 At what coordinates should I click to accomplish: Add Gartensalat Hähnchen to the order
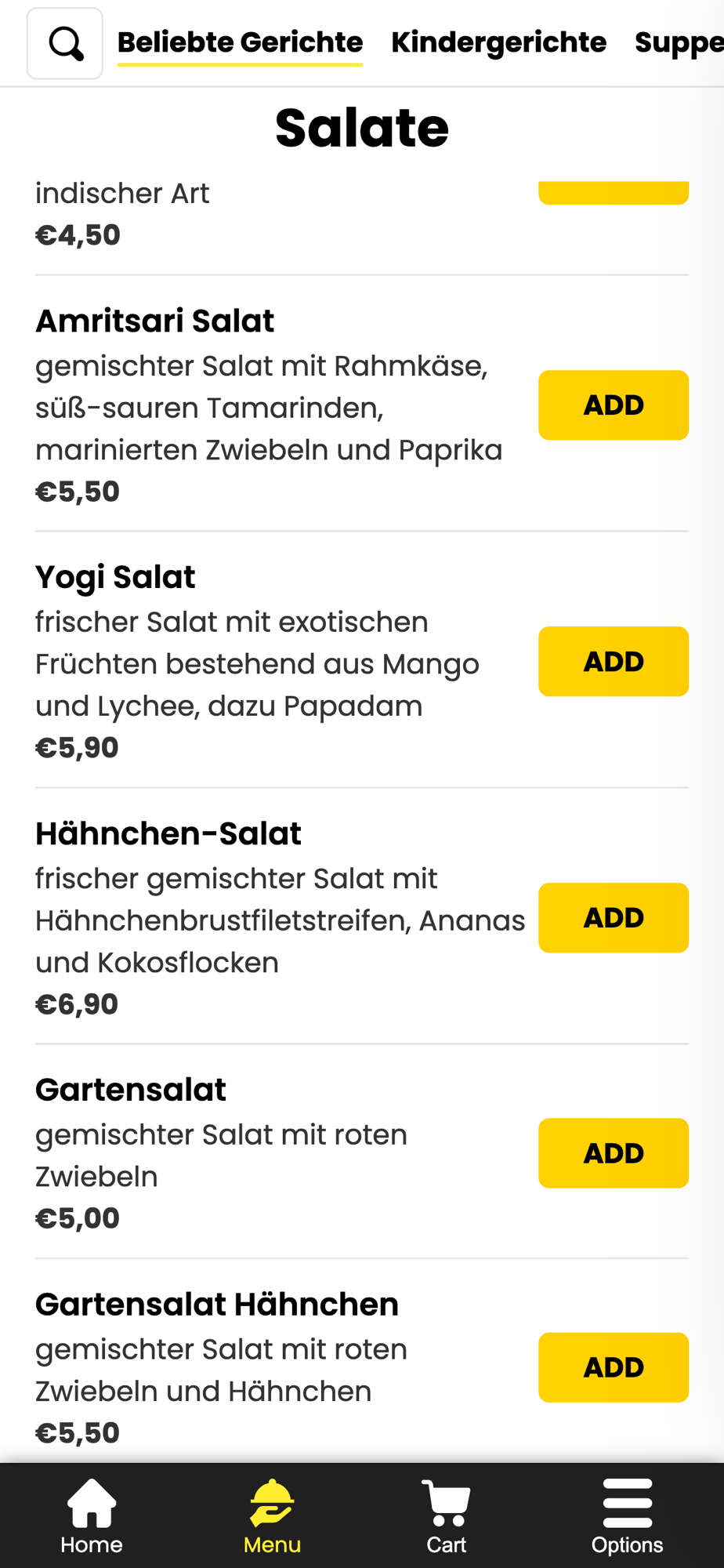(614, 1367)
